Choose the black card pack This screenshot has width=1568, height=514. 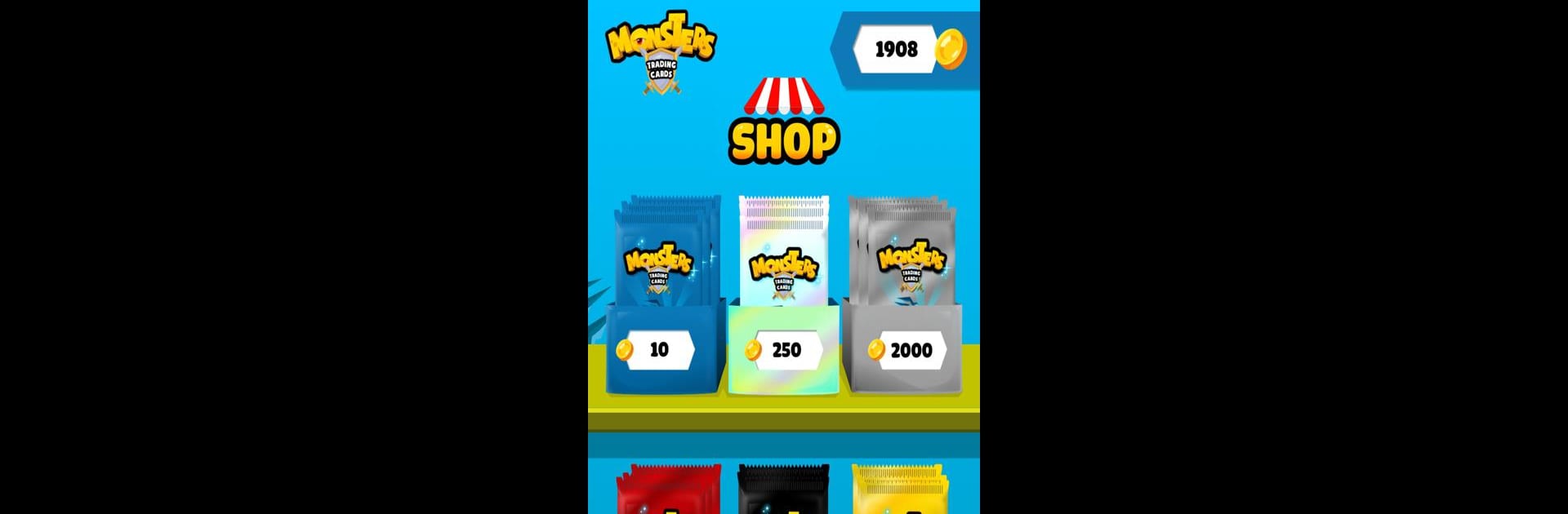pos(783,490)
